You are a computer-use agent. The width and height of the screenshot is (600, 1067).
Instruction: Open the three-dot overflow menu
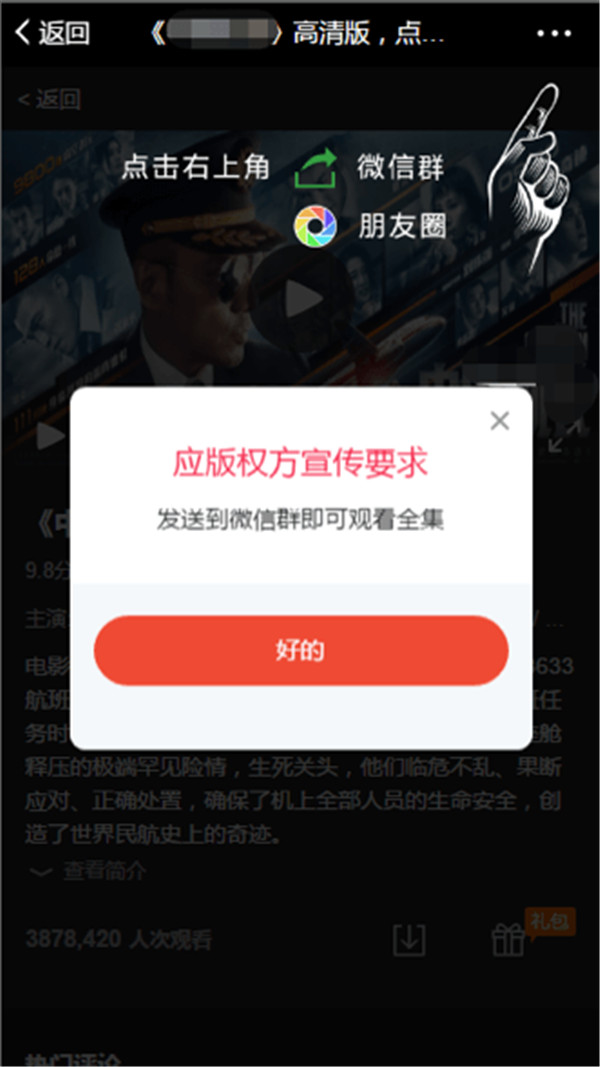point(553,33)
